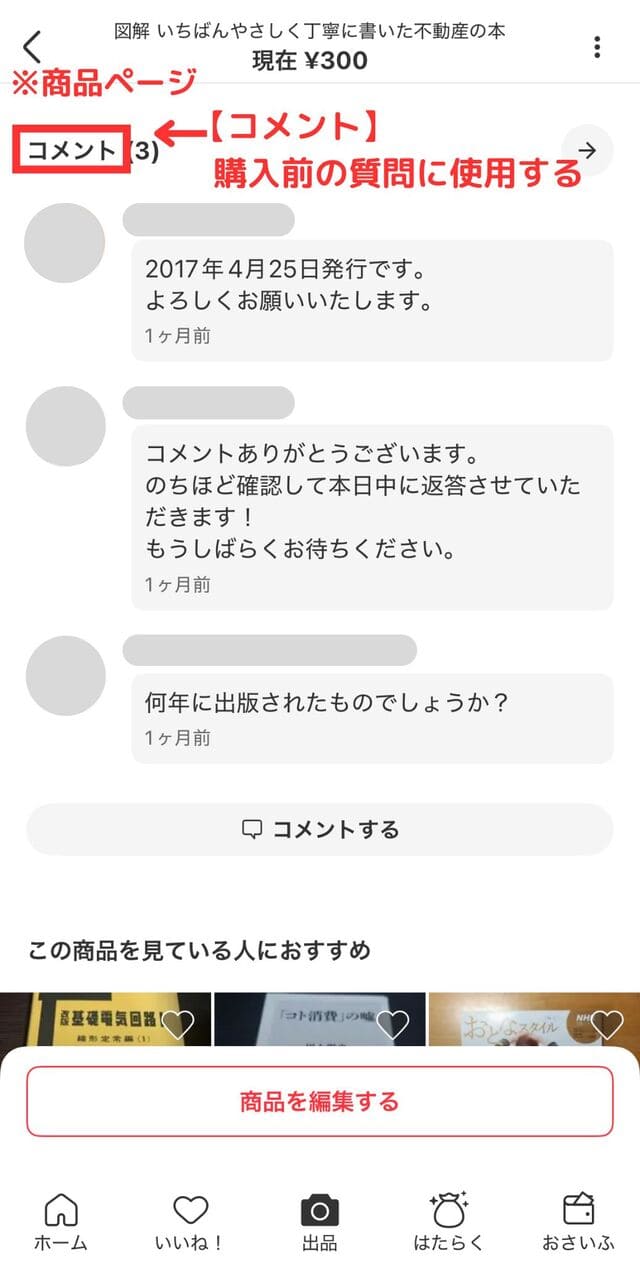Open the いいね！ tab
640x1264 pixels.
tap(190, 1222)
